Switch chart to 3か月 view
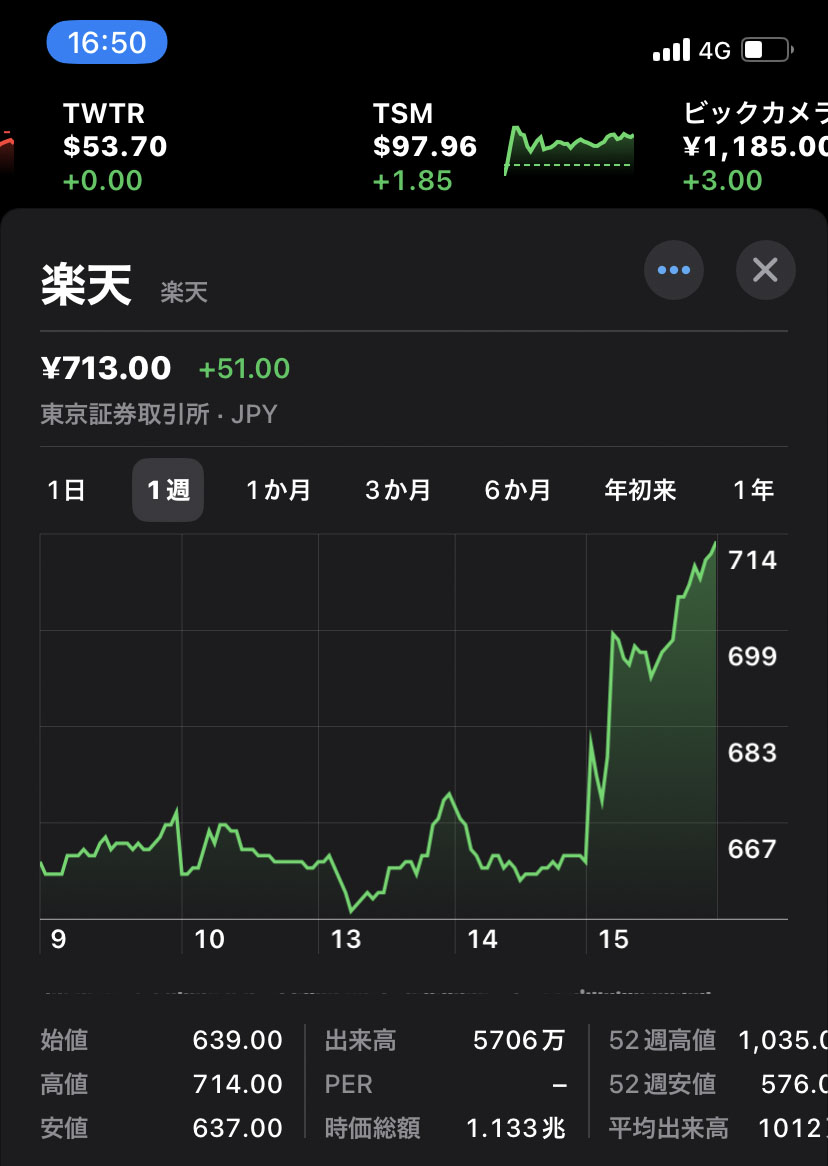The width and height of the screenshot is (828, 1166). (398, 490)
